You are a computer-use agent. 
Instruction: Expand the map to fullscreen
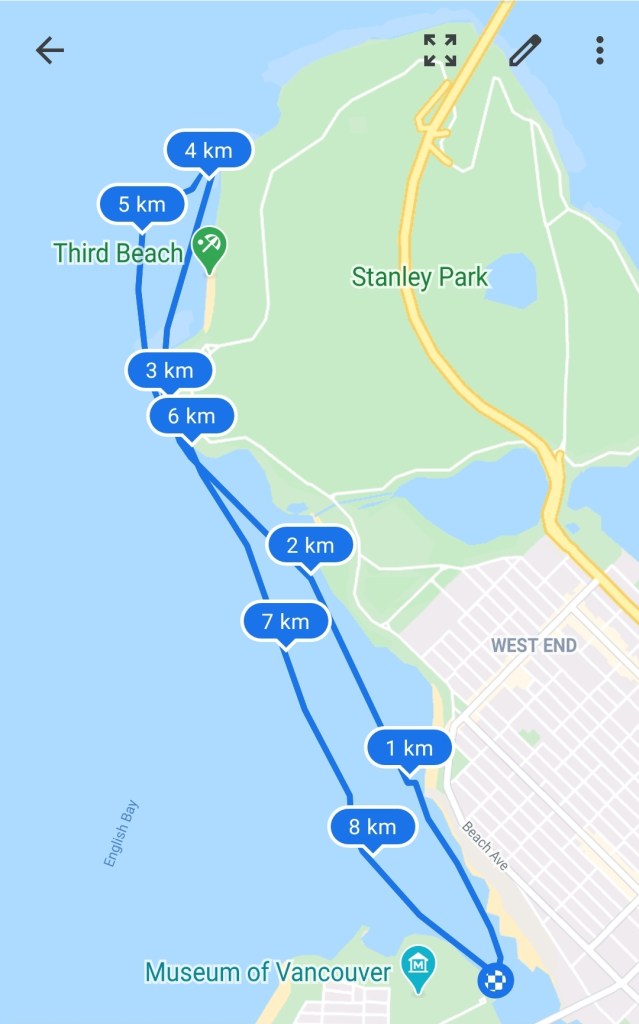(440, 50)
